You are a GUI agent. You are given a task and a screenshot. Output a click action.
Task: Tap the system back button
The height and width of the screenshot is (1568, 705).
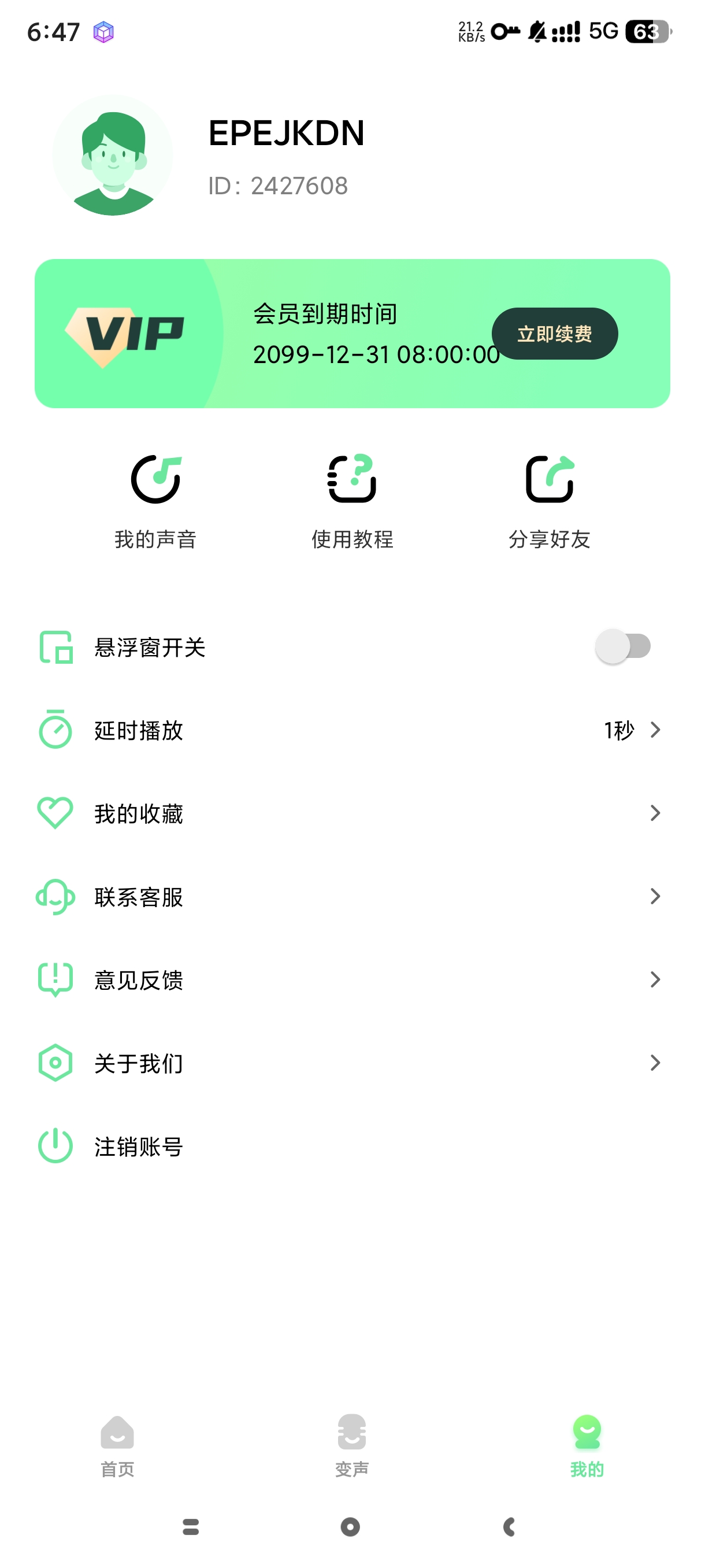tap(510, 1526)
